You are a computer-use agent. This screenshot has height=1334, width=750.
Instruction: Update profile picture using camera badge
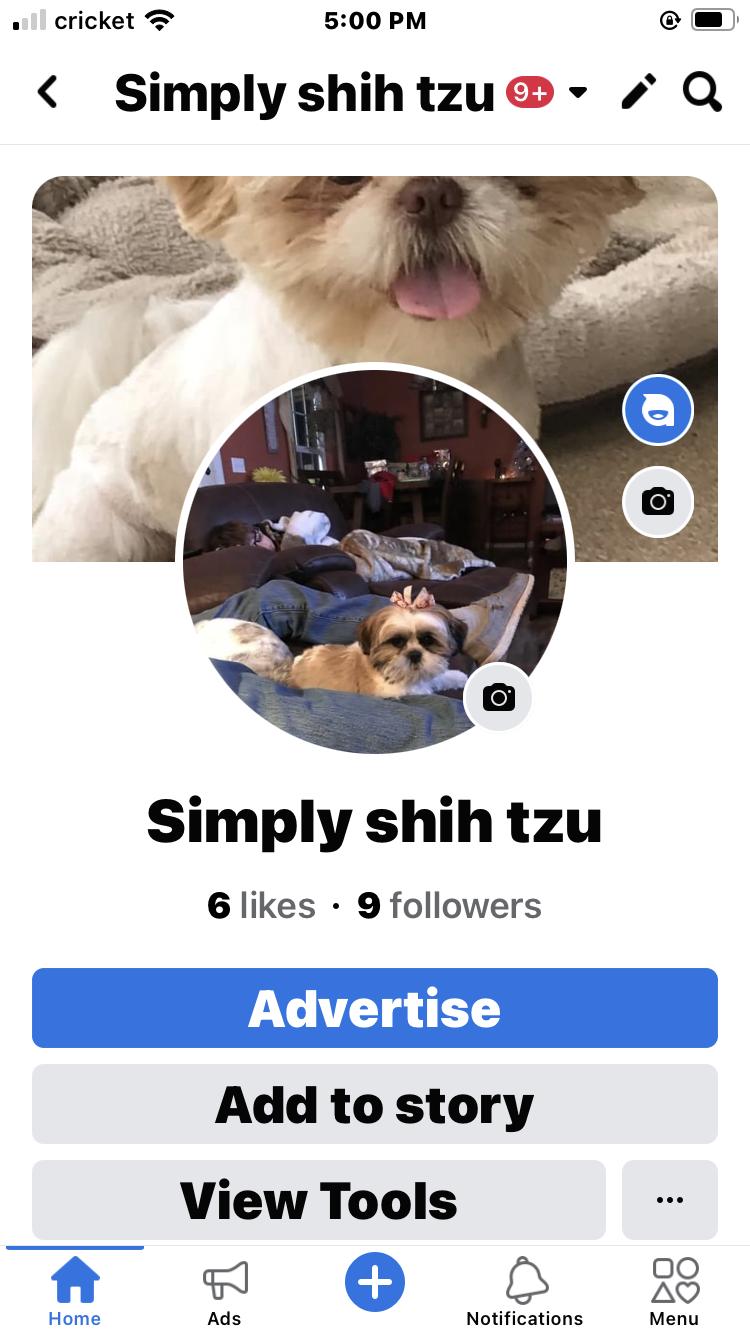498,697
